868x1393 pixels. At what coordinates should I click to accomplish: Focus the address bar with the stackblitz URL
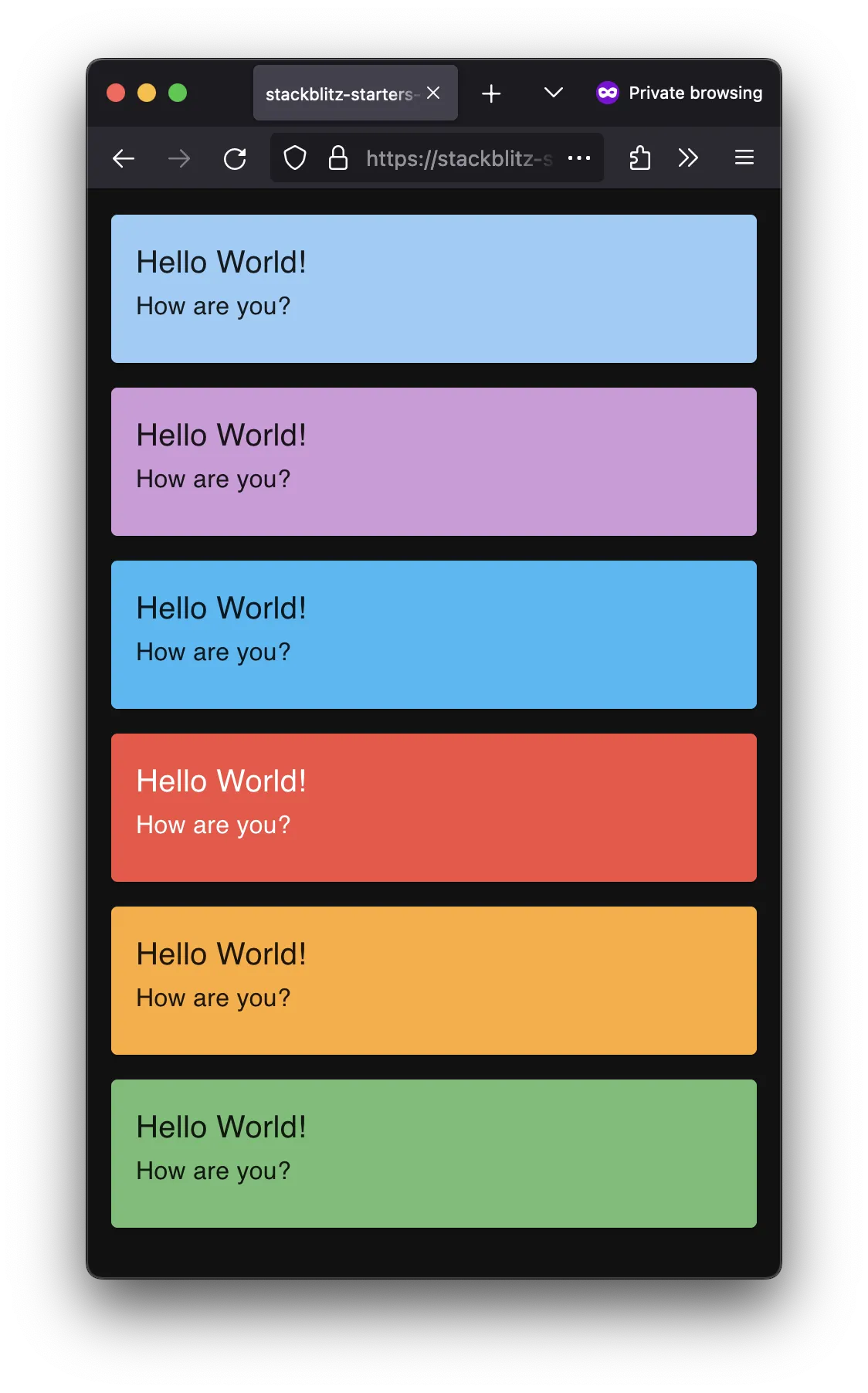[459, 158]
